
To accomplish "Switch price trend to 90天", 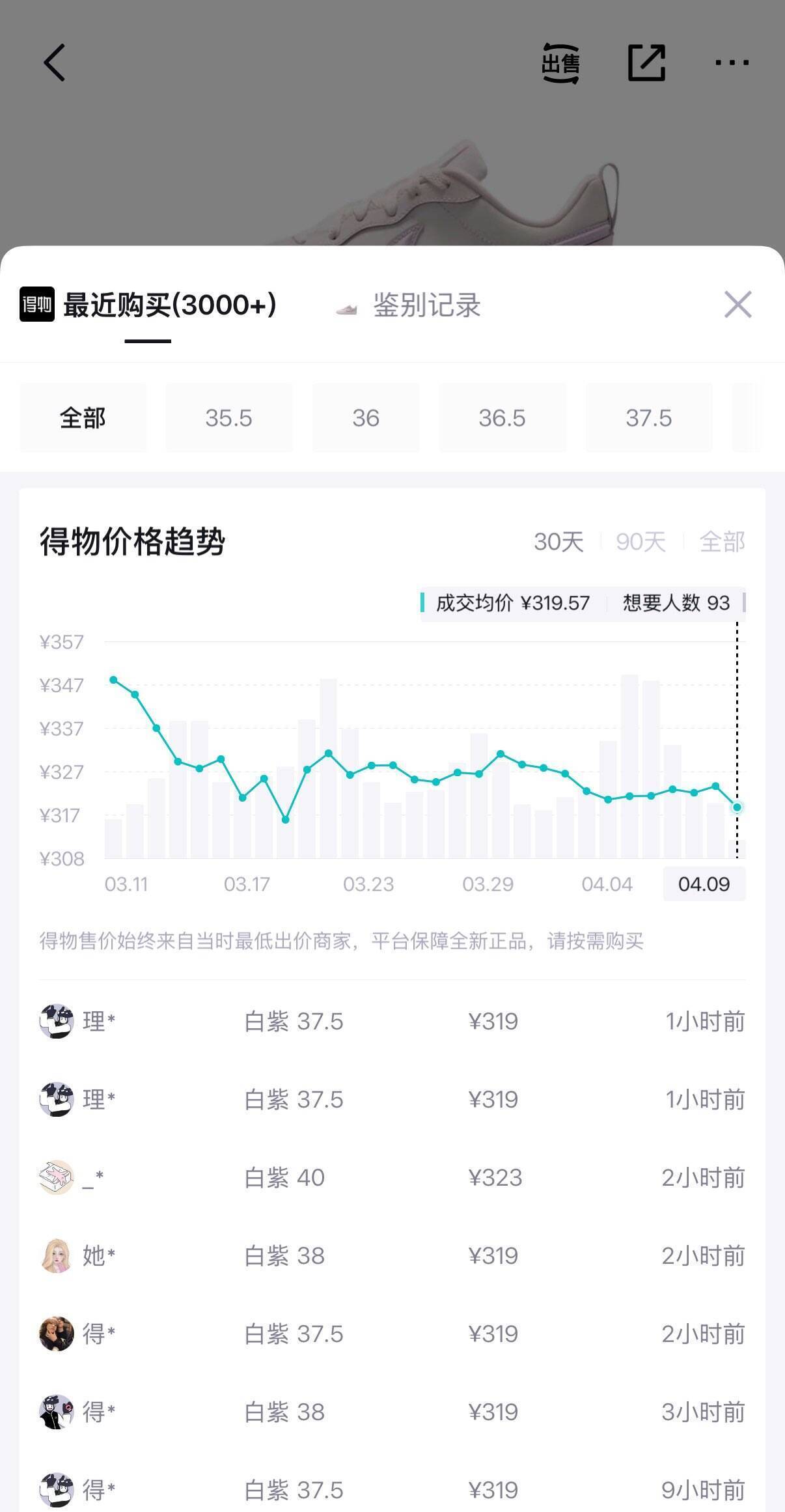I will pyautogui.click(x=640, y=542).
